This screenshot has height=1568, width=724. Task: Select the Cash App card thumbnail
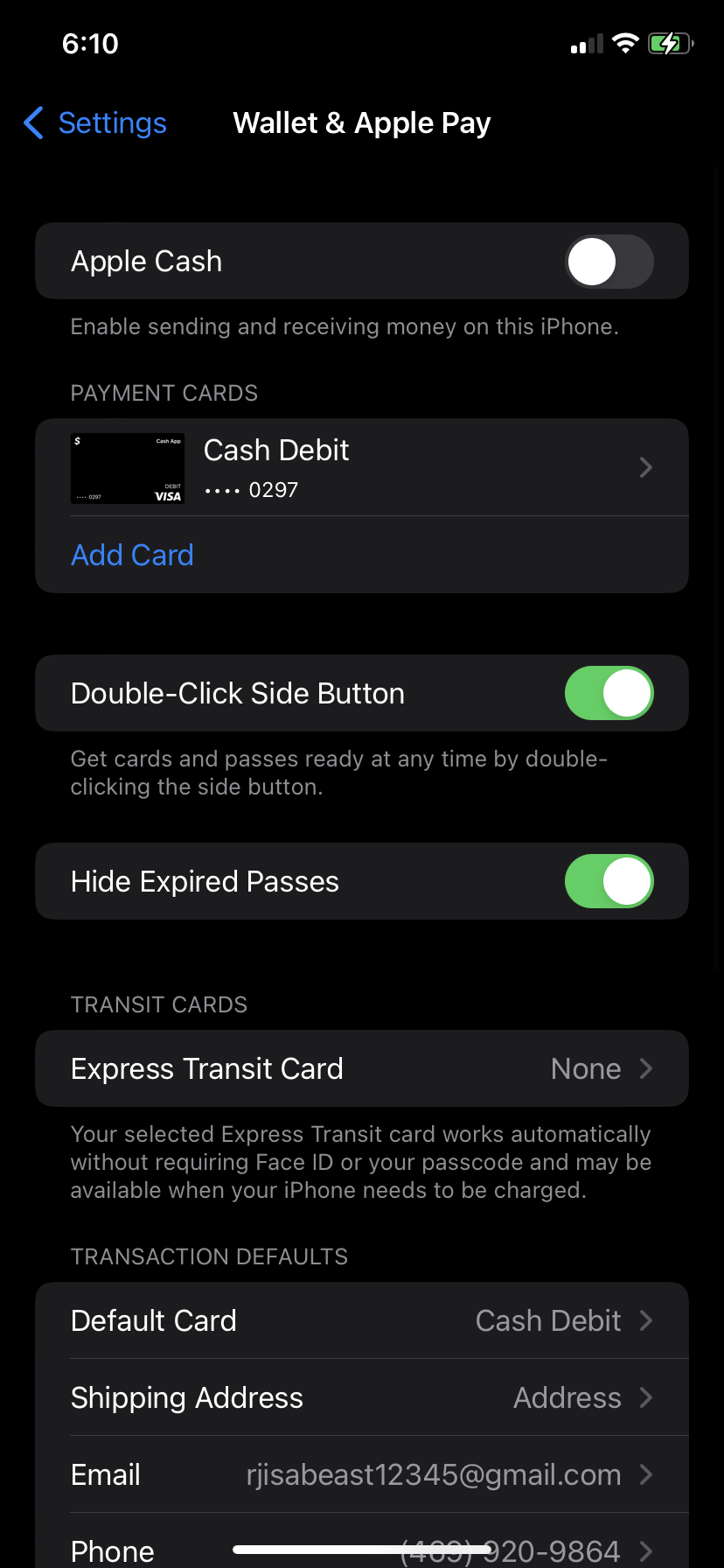[127, 468]
